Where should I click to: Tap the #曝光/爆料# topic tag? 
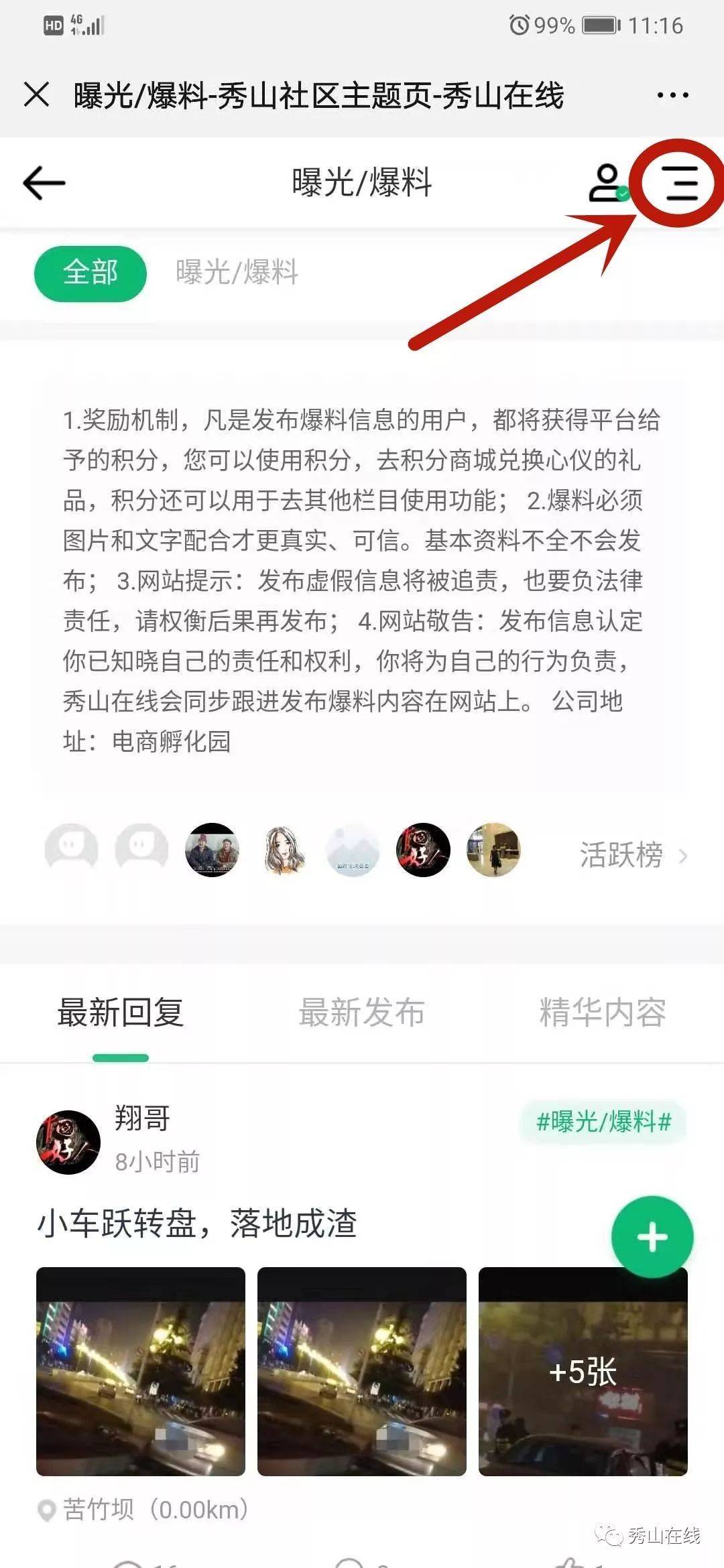click(x=603, y=1121)
